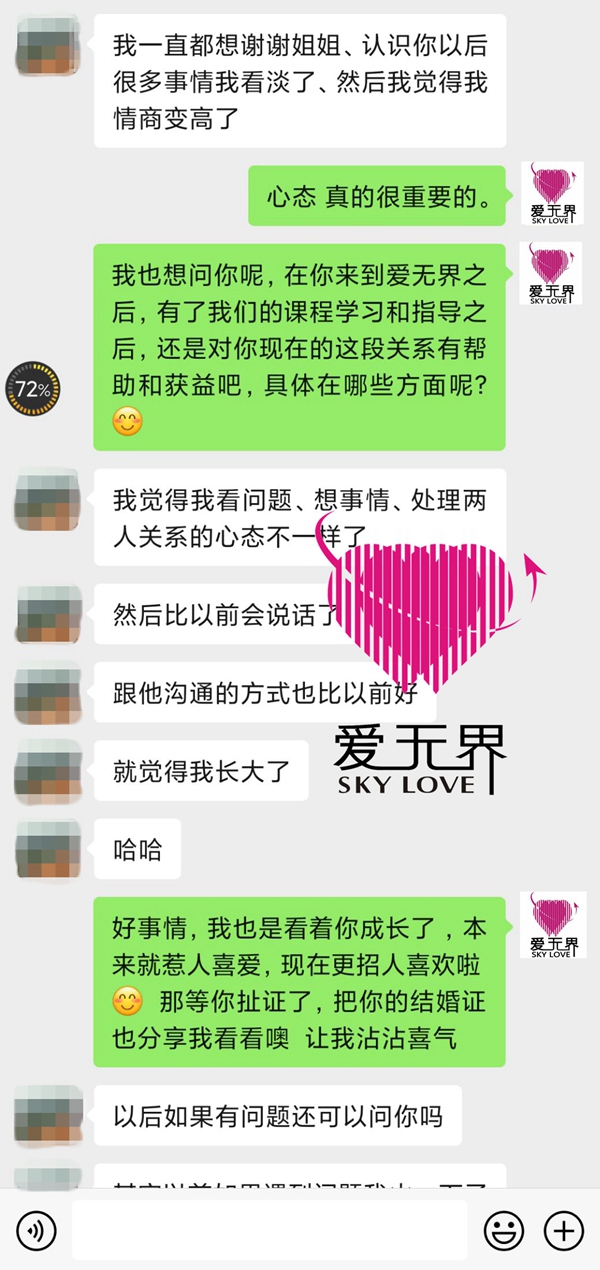This screenshot has height=1270, width=600.
Task: Focus the message text field
Action: pos(270,1230)
